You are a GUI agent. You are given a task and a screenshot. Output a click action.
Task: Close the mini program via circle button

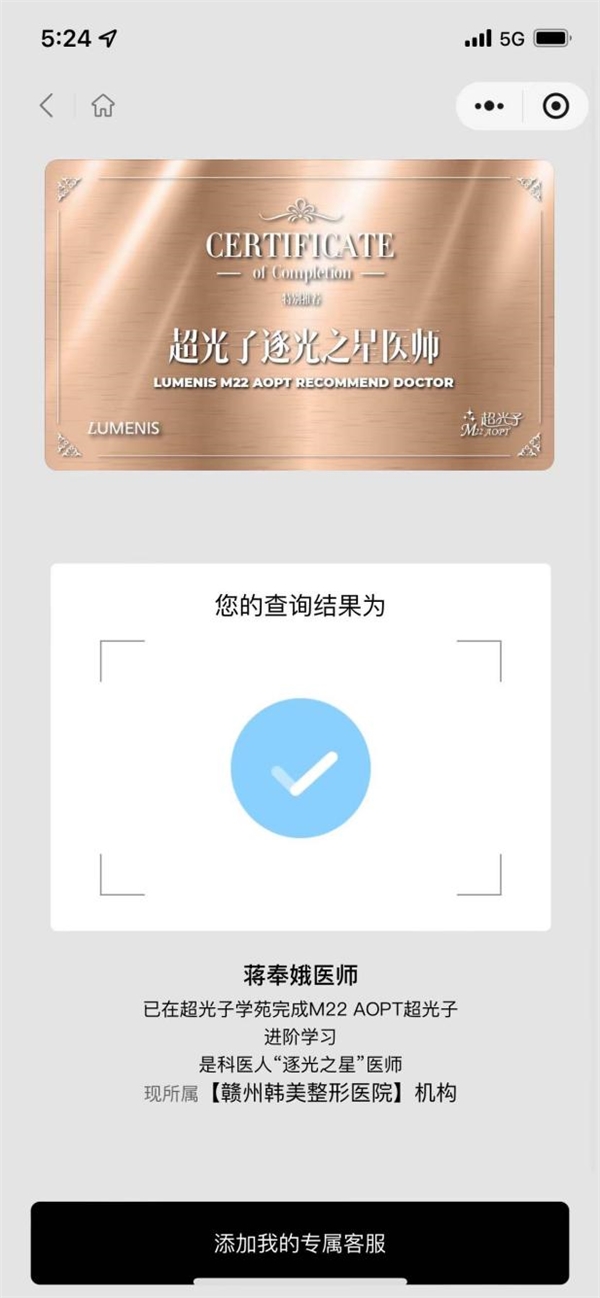point(556,106)
